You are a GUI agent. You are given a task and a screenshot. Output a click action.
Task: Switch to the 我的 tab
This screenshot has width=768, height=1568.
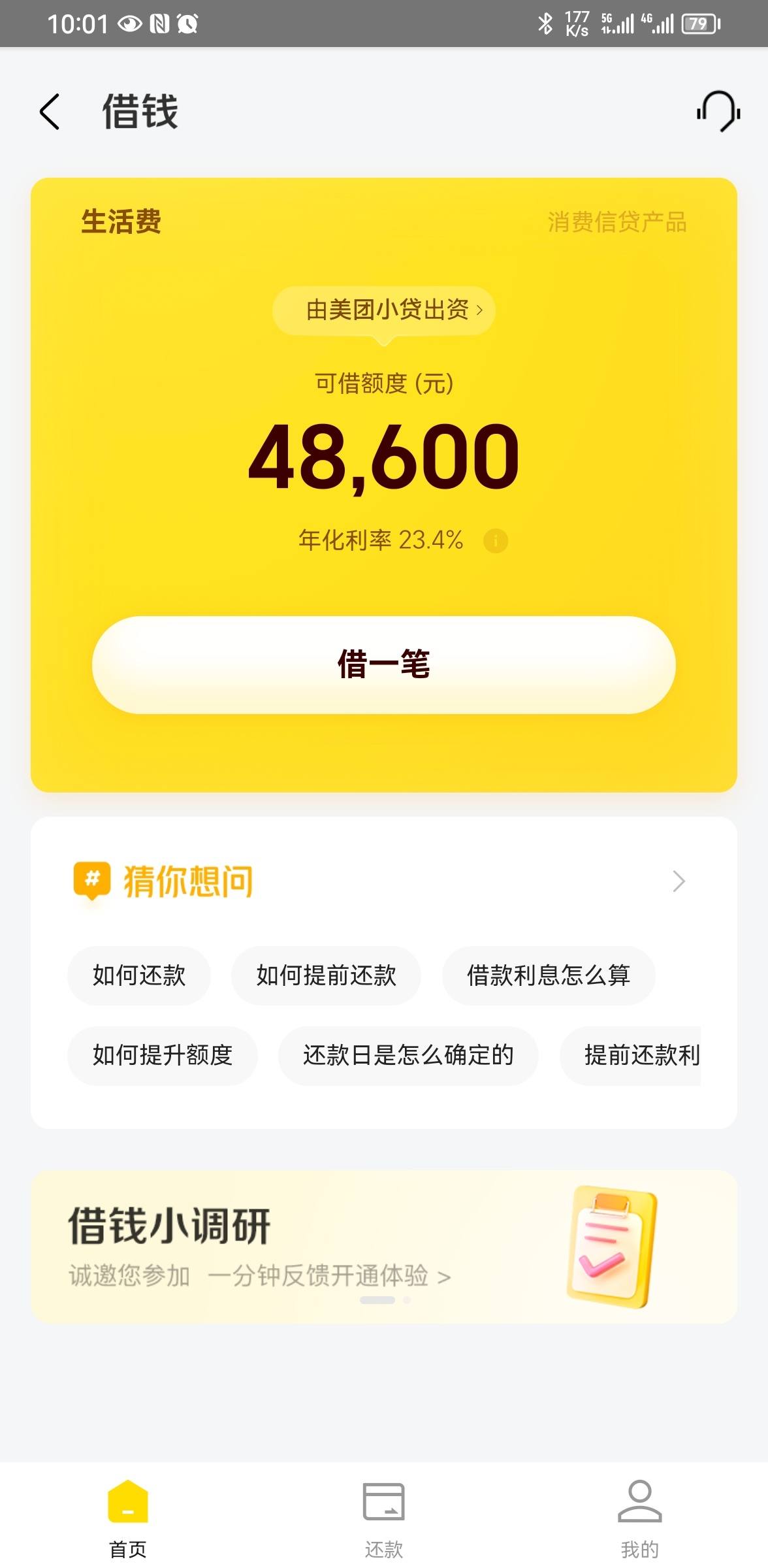click(639, 1522)
